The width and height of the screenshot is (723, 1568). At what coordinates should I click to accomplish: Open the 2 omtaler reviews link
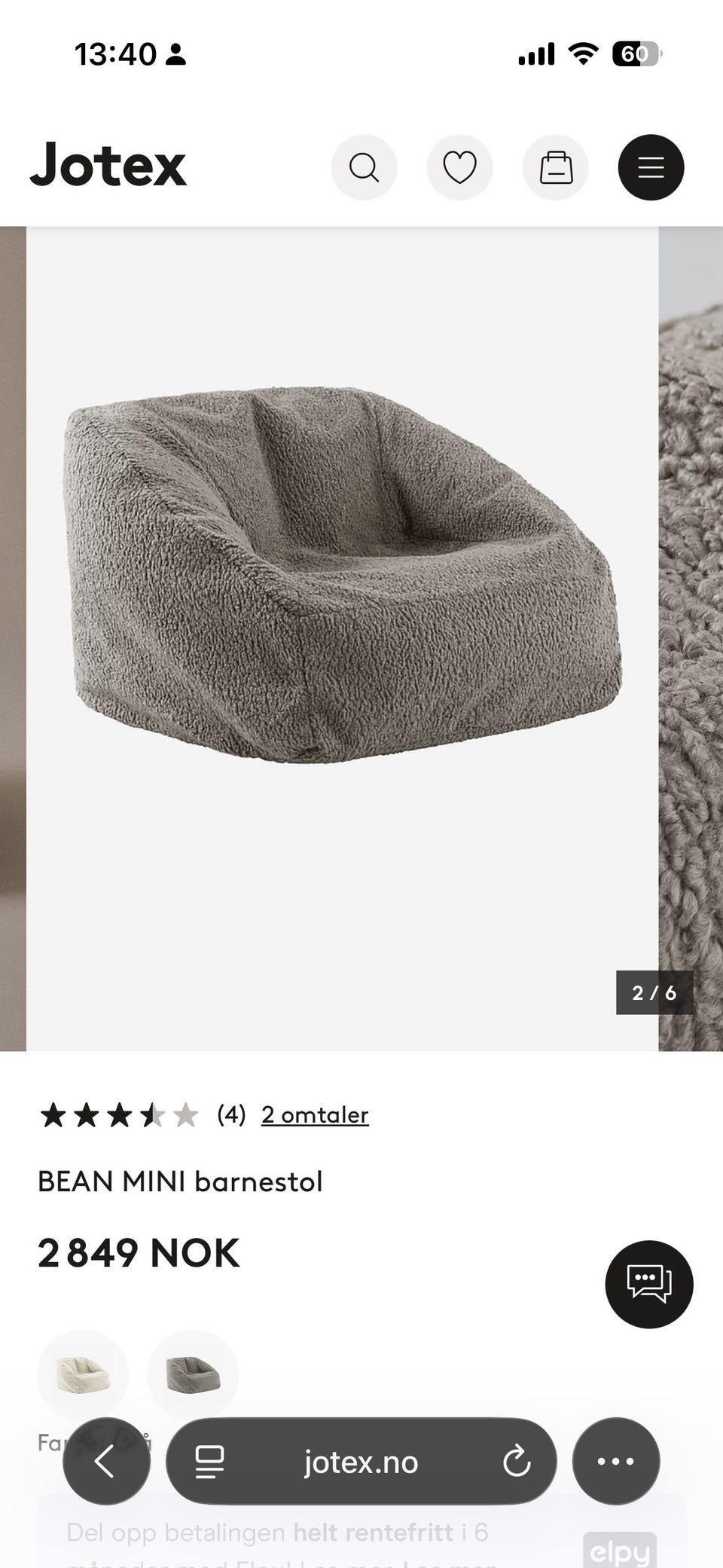315,1114
